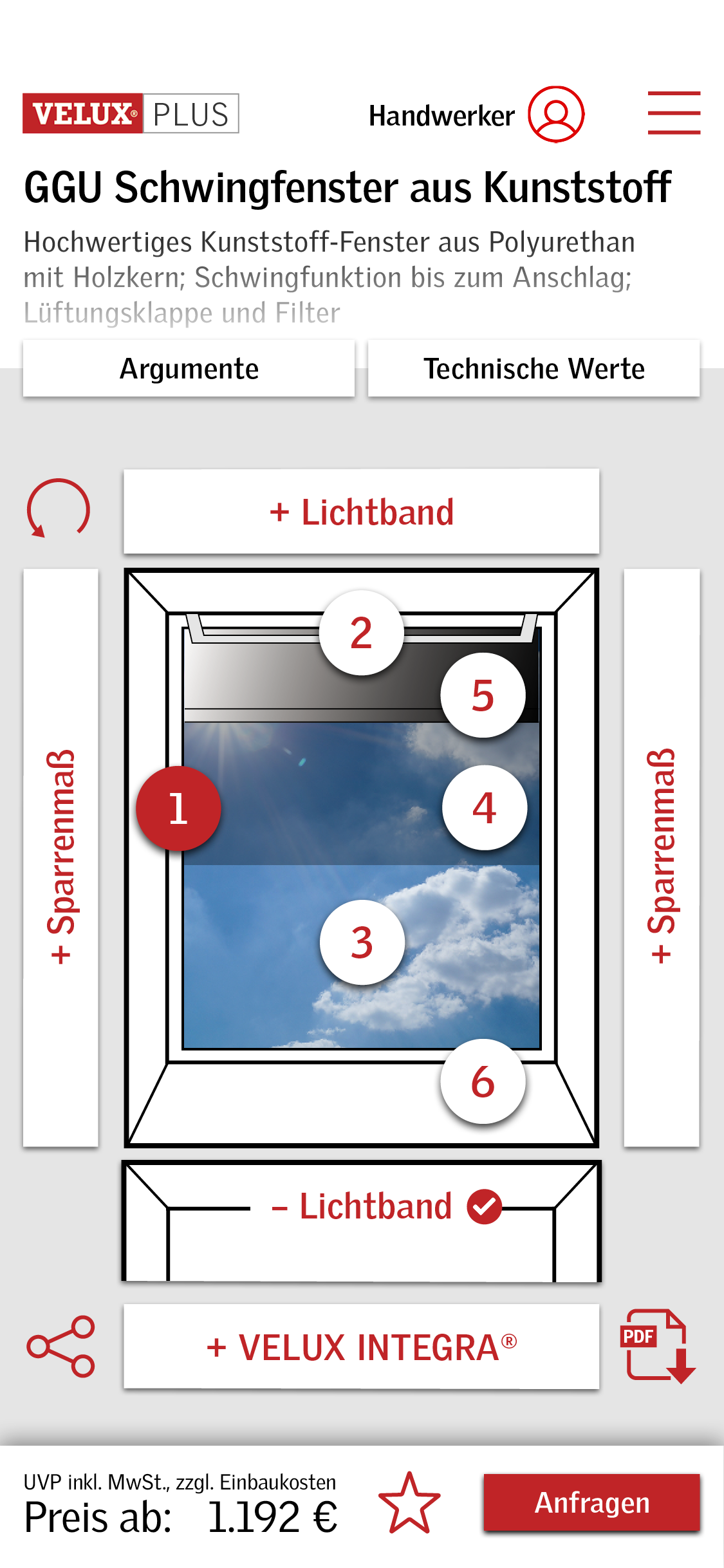The width and height of the screenshot is (724, 1568).
Task: Open the hamburger menu
Action: coord(674,113)
